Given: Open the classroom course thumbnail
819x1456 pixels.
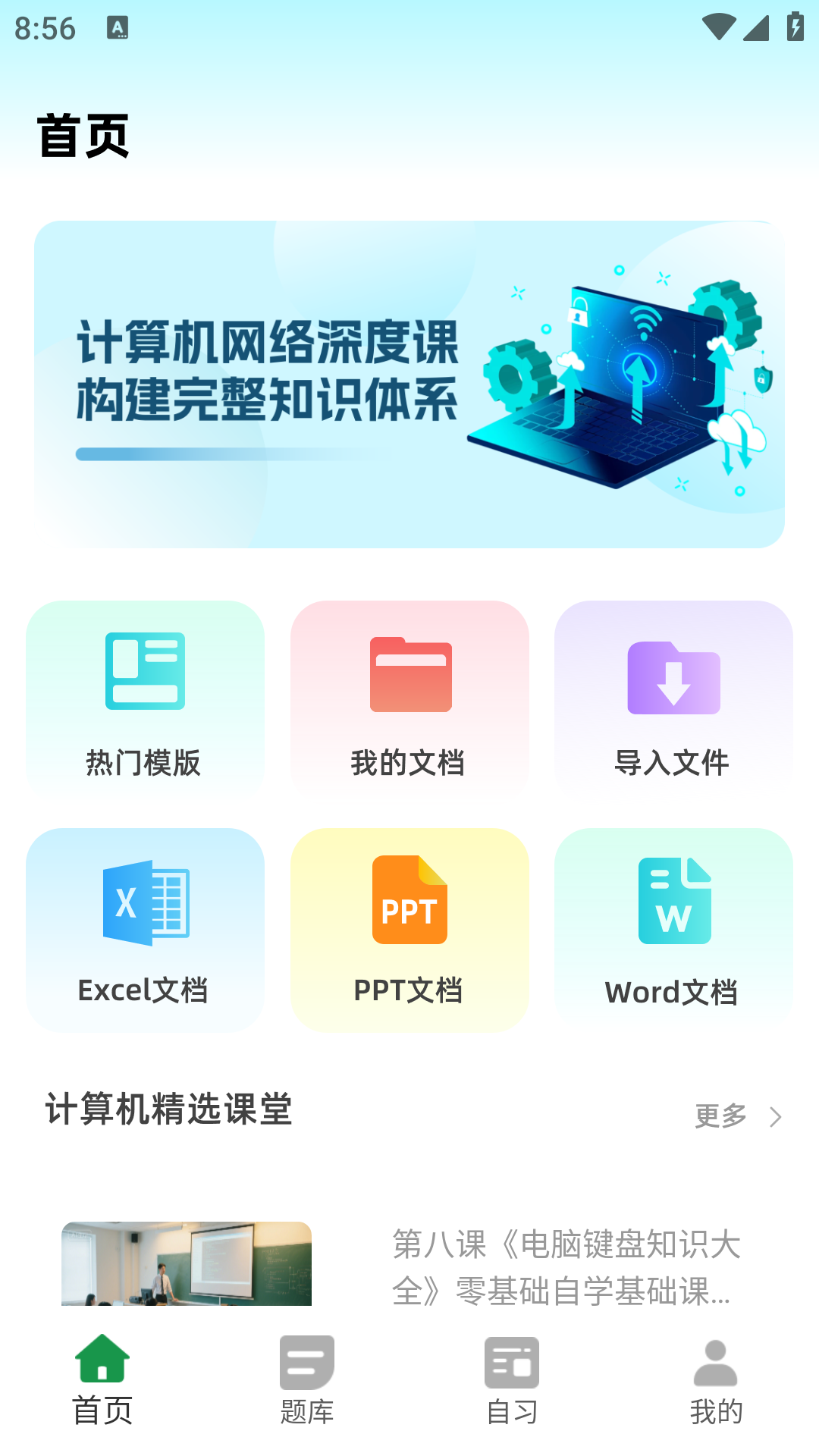Looking at the screenshot, I should pos(187,1263).
